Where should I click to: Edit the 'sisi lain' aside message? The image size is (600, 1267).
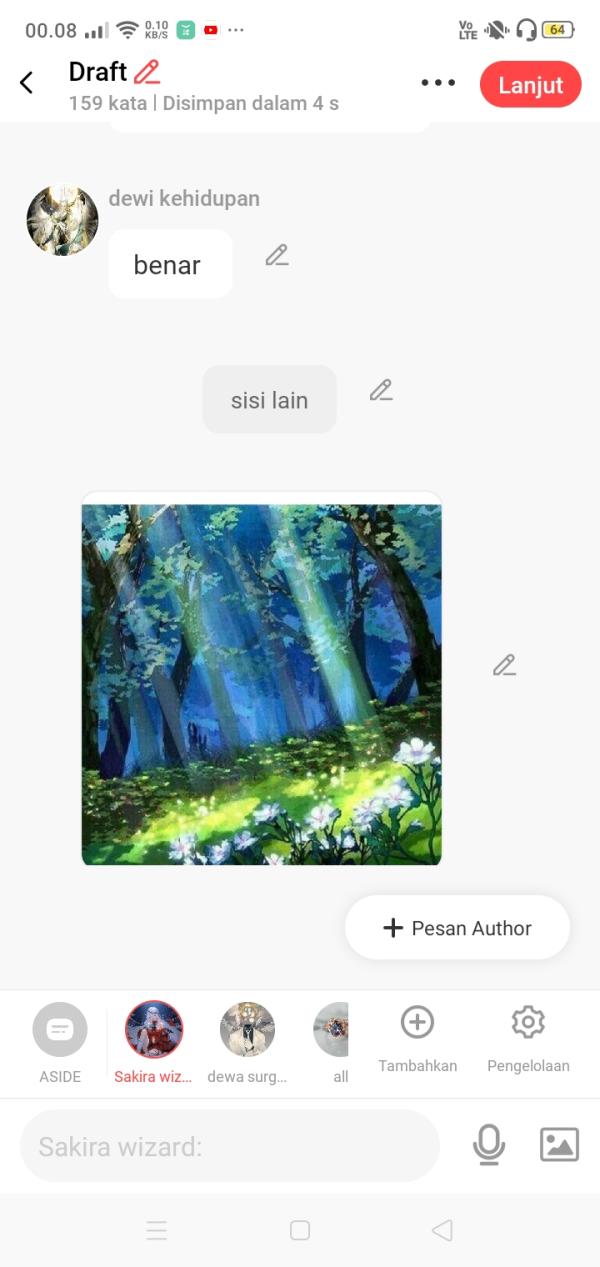(381, 391)
